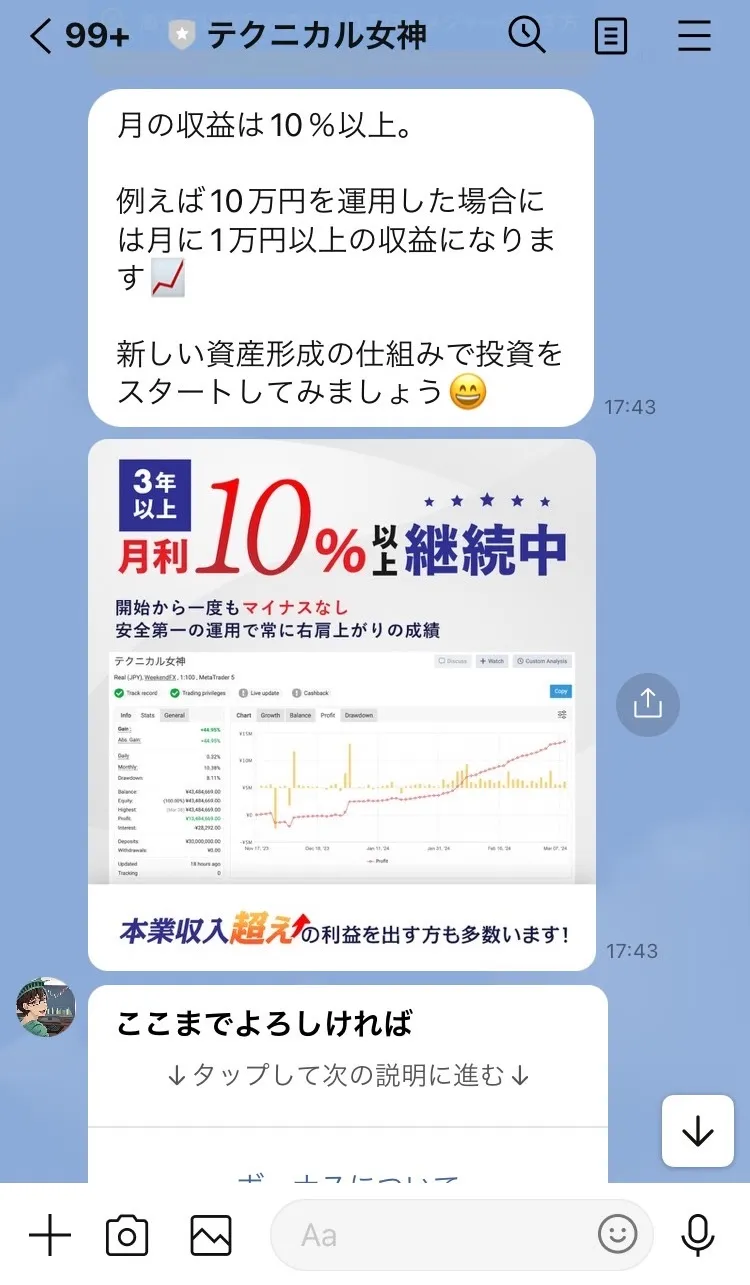This screenshot has height=1285, width=750.
Task: Open the hamburger chat menu
Action: click(694, 37)
